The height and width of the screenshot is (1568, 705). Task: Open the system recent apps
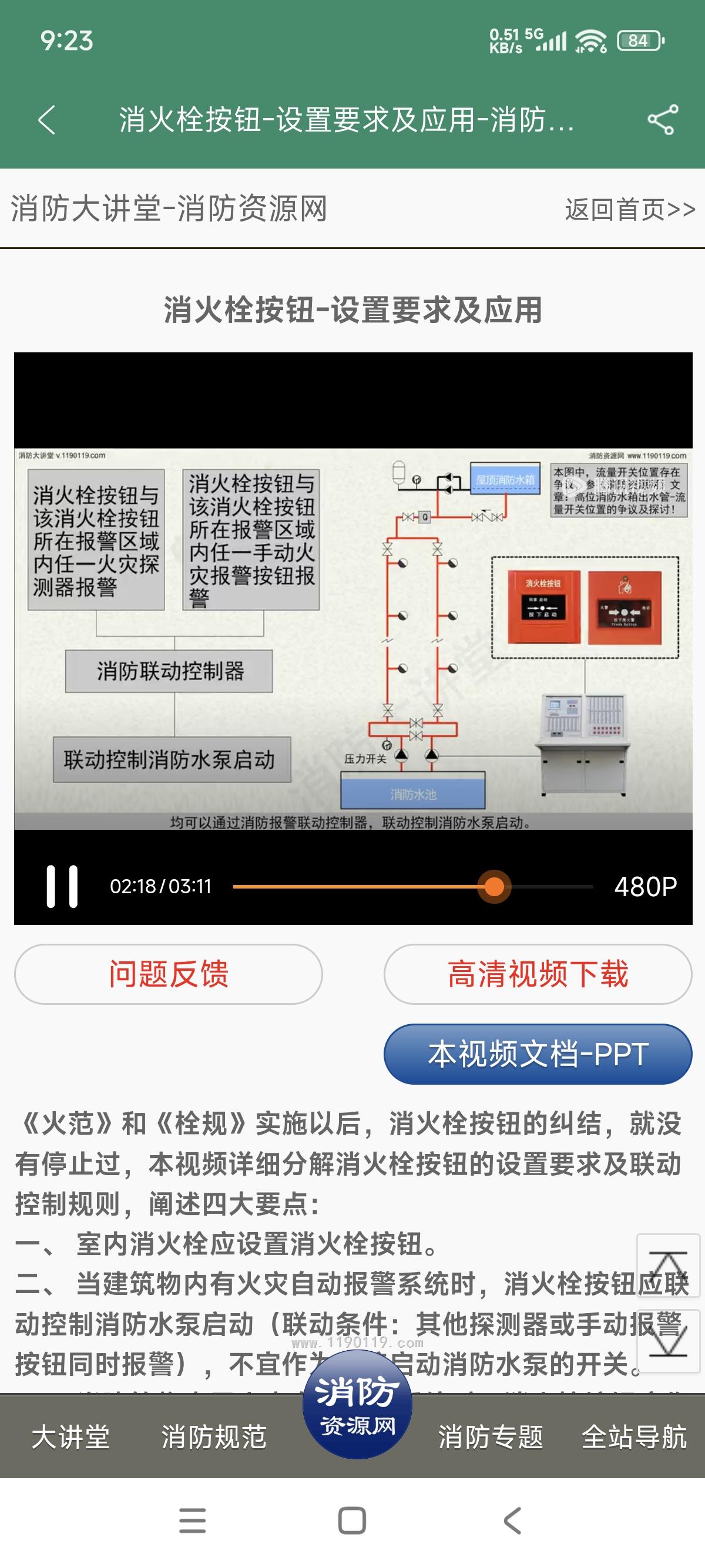192,1520
